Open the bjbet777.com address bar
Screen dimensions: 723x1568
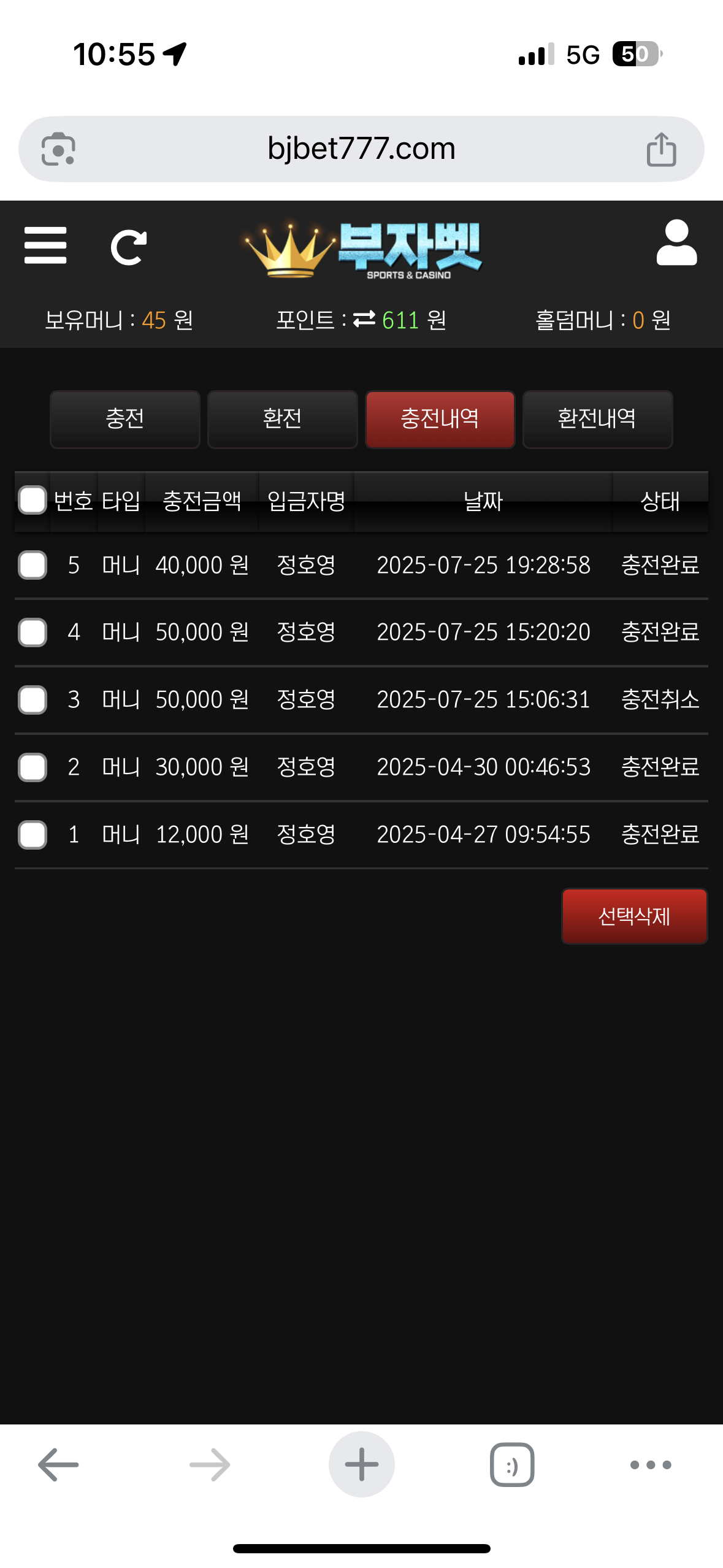pos(361,149)
